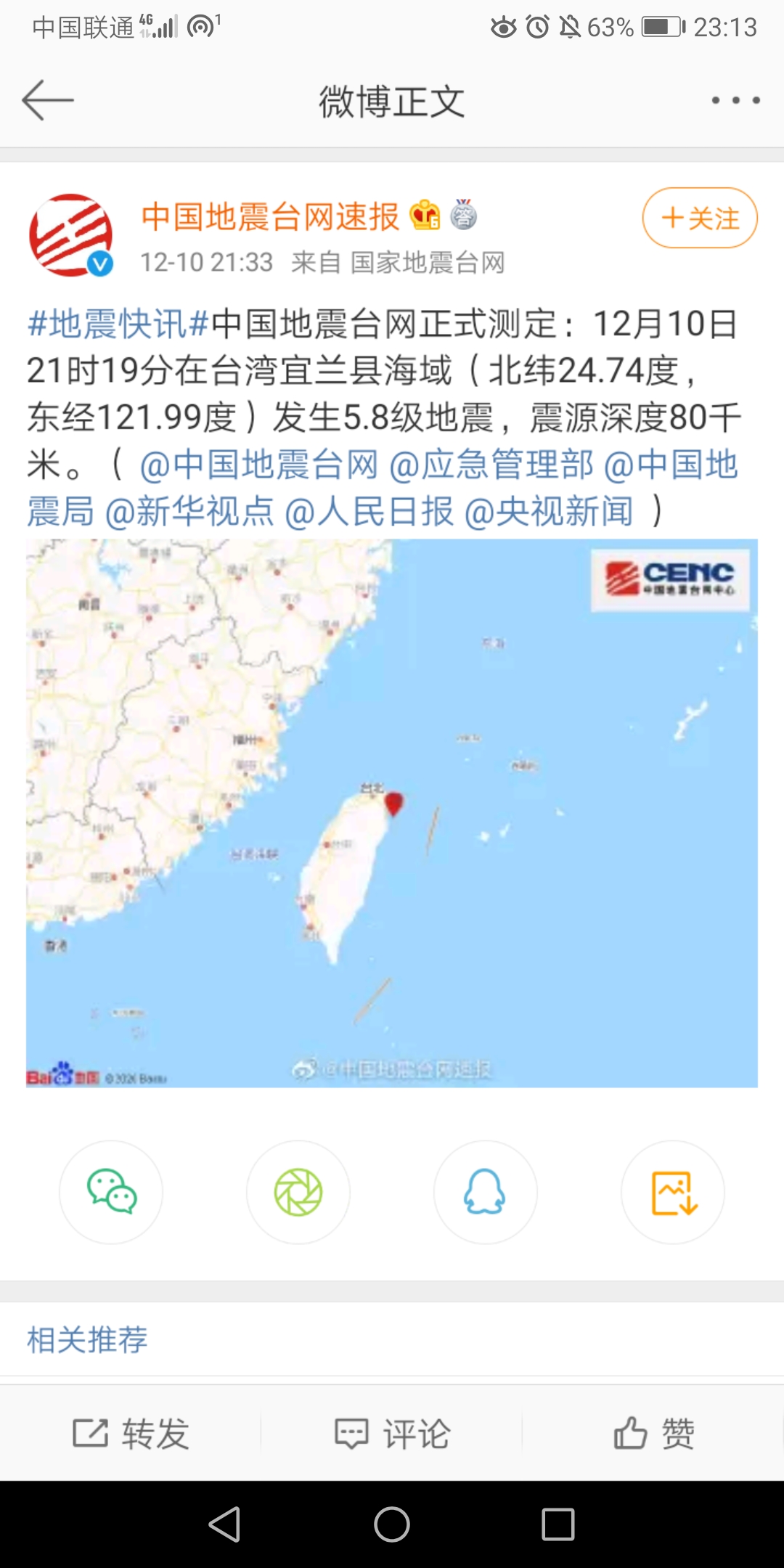Screen dimensions: 784x1568
Task: View the earthquake map image
Action: (x=392, y=813)
